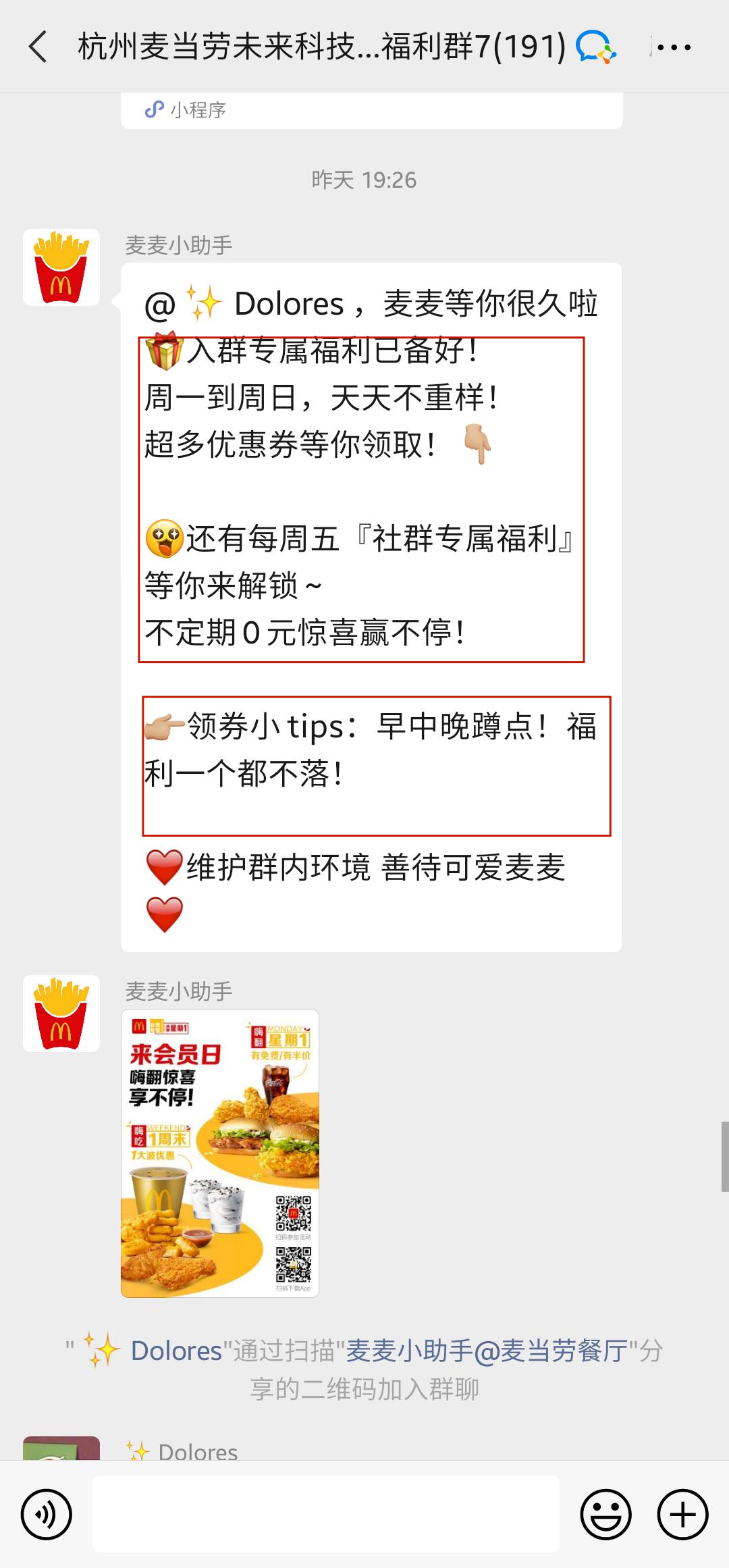Screen dimensions: 729x1568
Task: Open the McDonald's member day poster image
Action: [219, 1153]
